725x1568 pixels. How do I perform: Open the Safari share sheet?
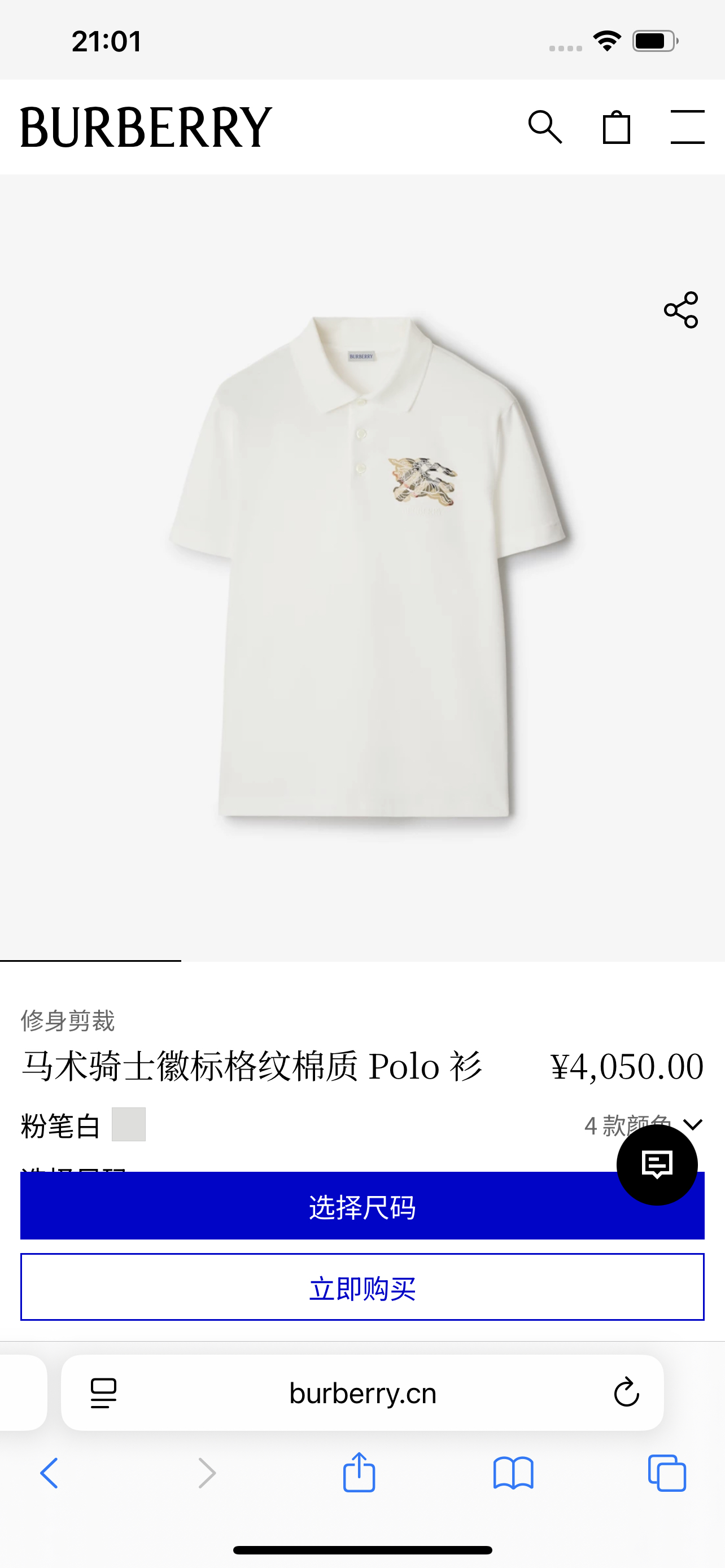[359, 1473]
